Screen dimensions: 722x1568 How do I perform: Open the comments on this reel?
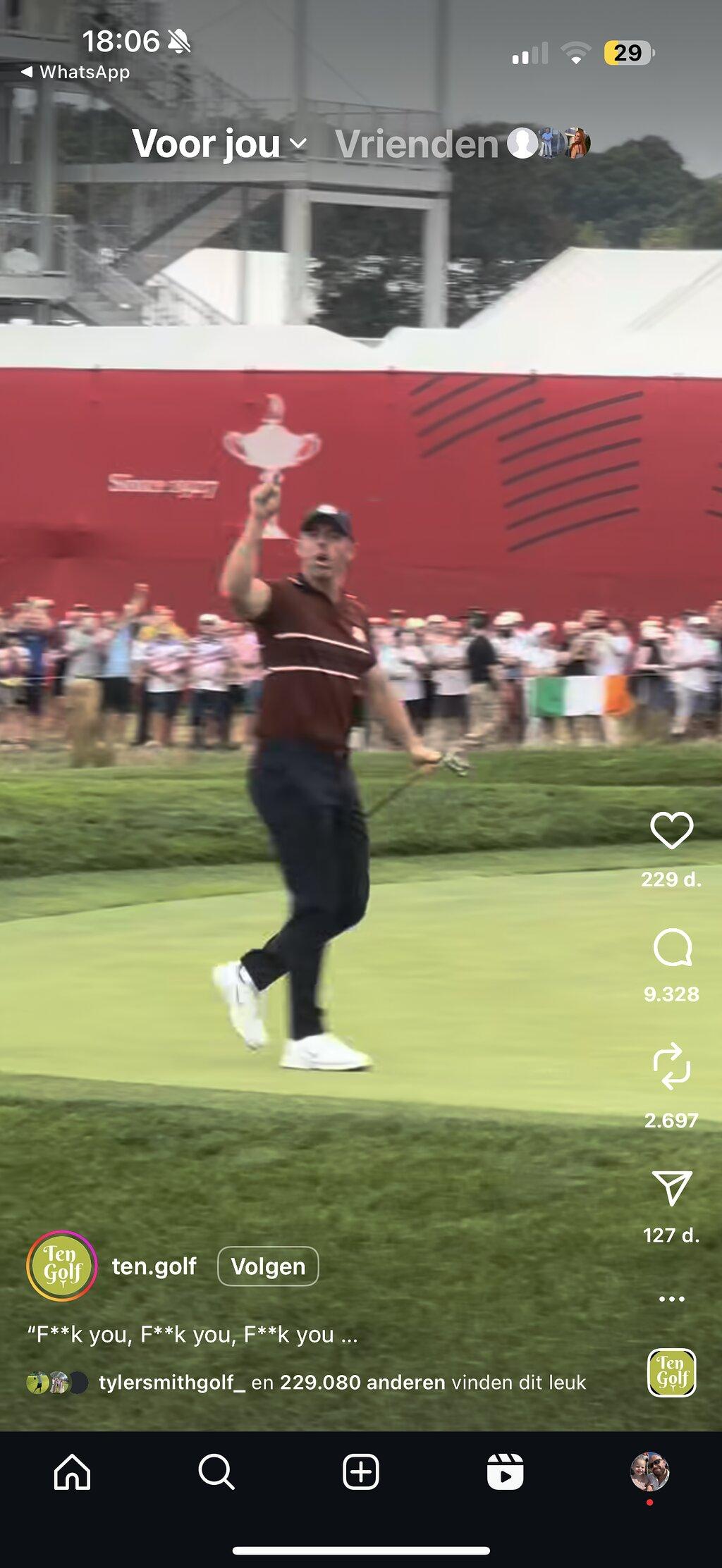point(672,947)
